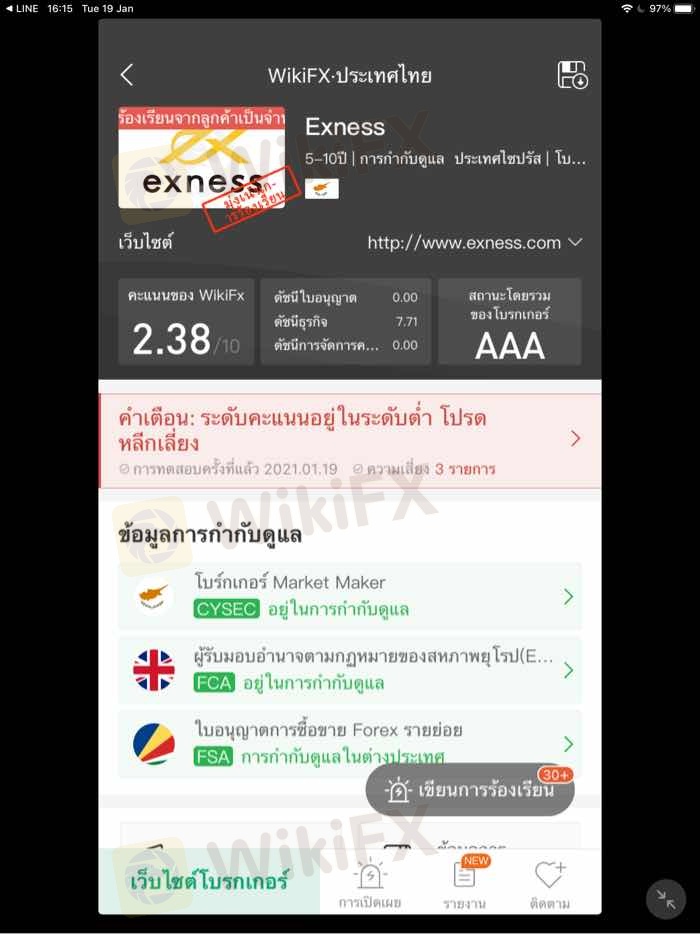Open the low score warning banner
The height and width of the screenshot is (934, 700).
[350, 440]
